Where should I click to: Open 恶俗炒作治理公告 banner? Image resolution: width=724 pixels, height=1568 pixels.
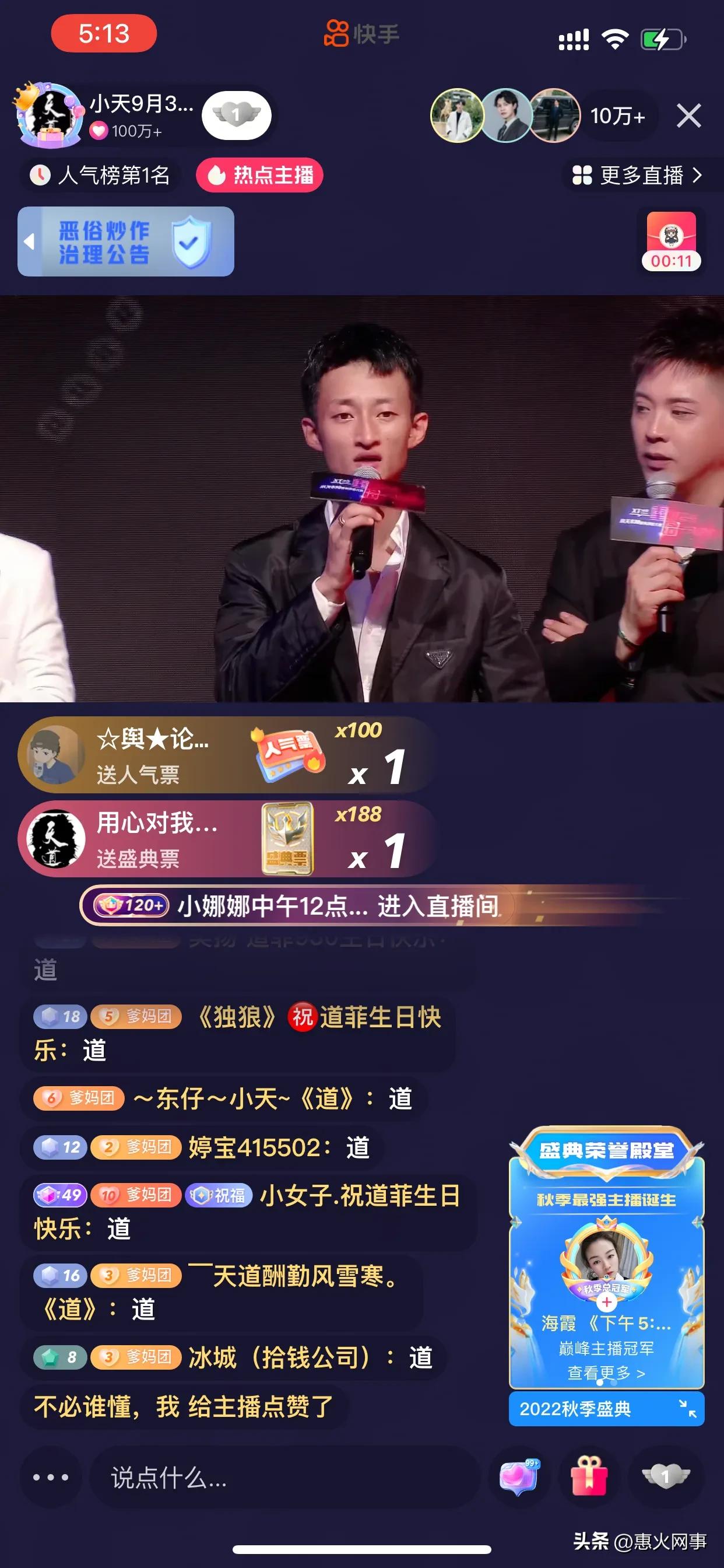coord(126,242)
